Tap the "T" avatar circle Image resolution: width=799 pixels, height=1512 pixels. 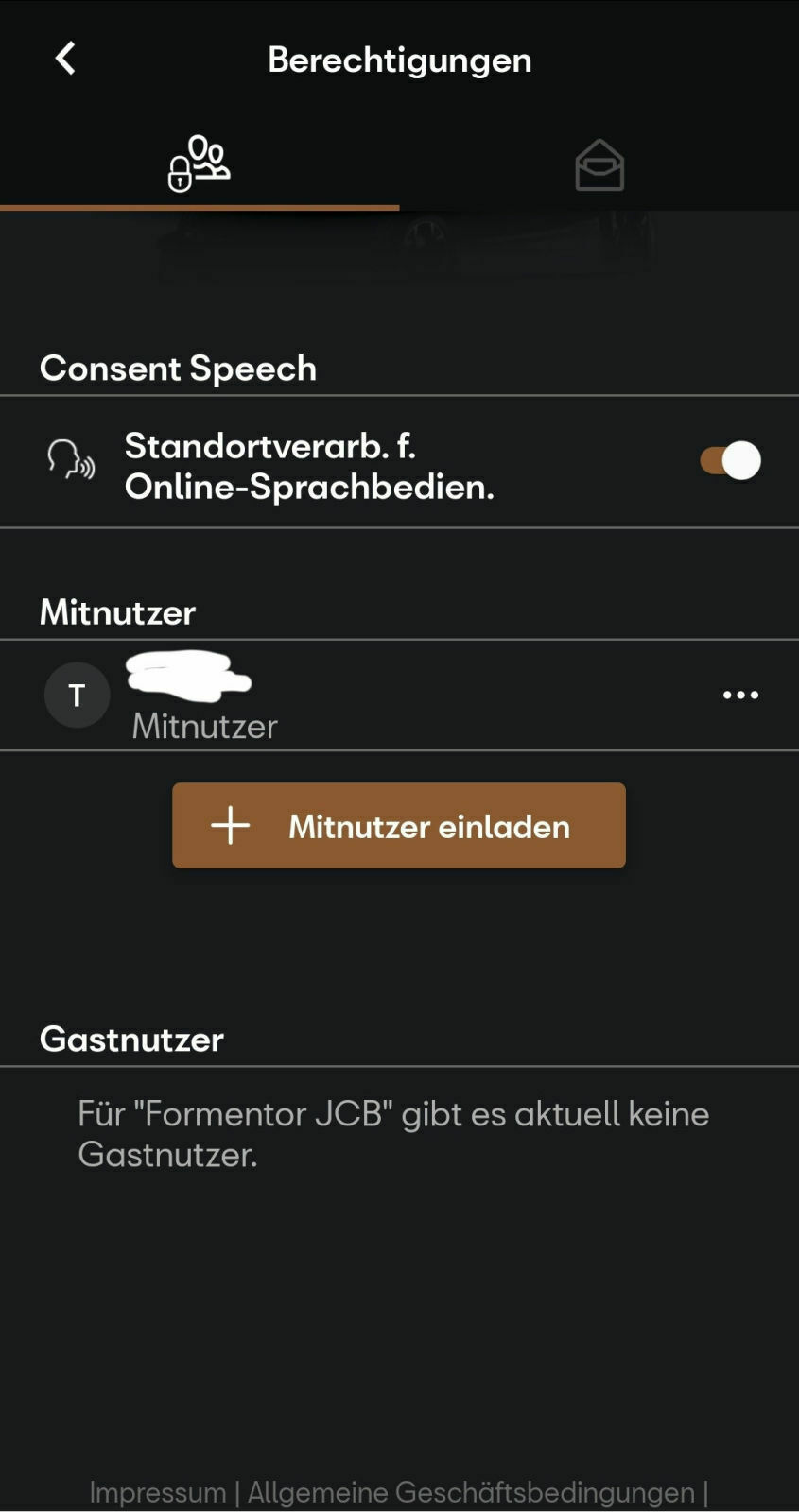coord(77,695)
